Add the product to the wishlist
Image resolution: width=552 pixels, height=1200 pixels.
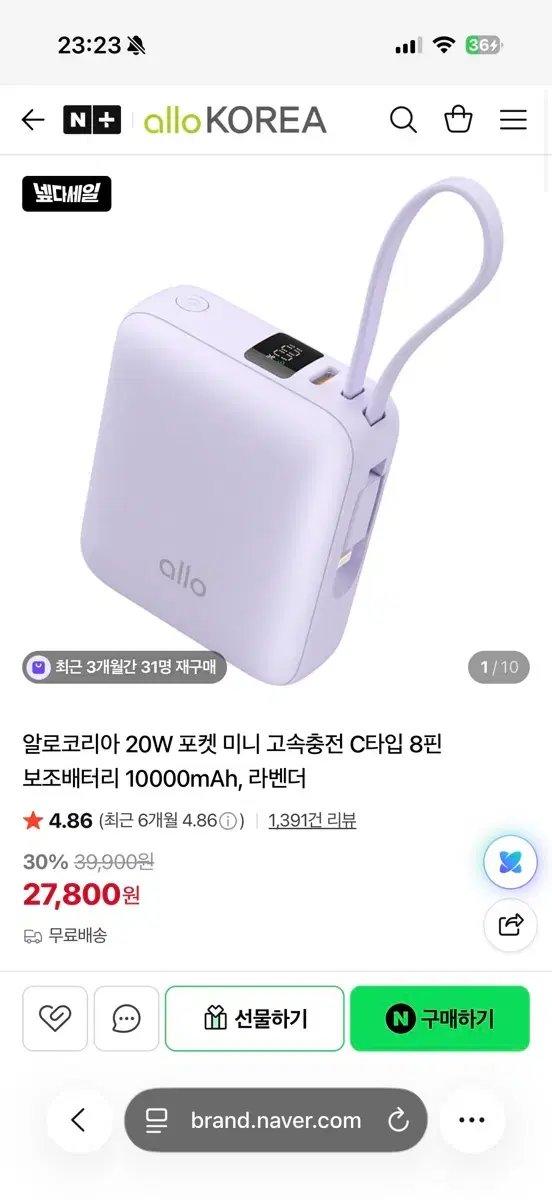point(55,1018)
